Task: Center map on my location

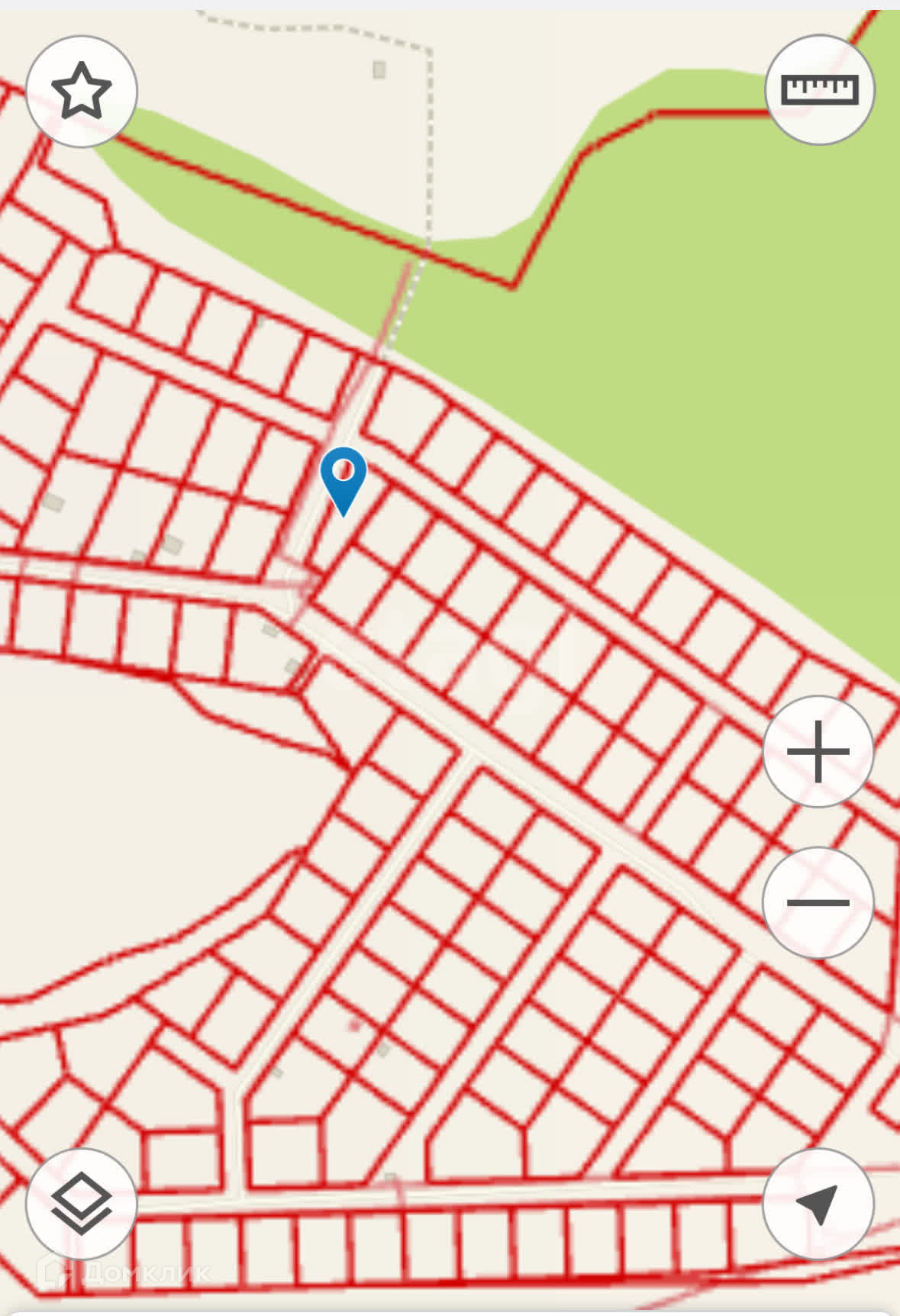Action: point(818,1204)
